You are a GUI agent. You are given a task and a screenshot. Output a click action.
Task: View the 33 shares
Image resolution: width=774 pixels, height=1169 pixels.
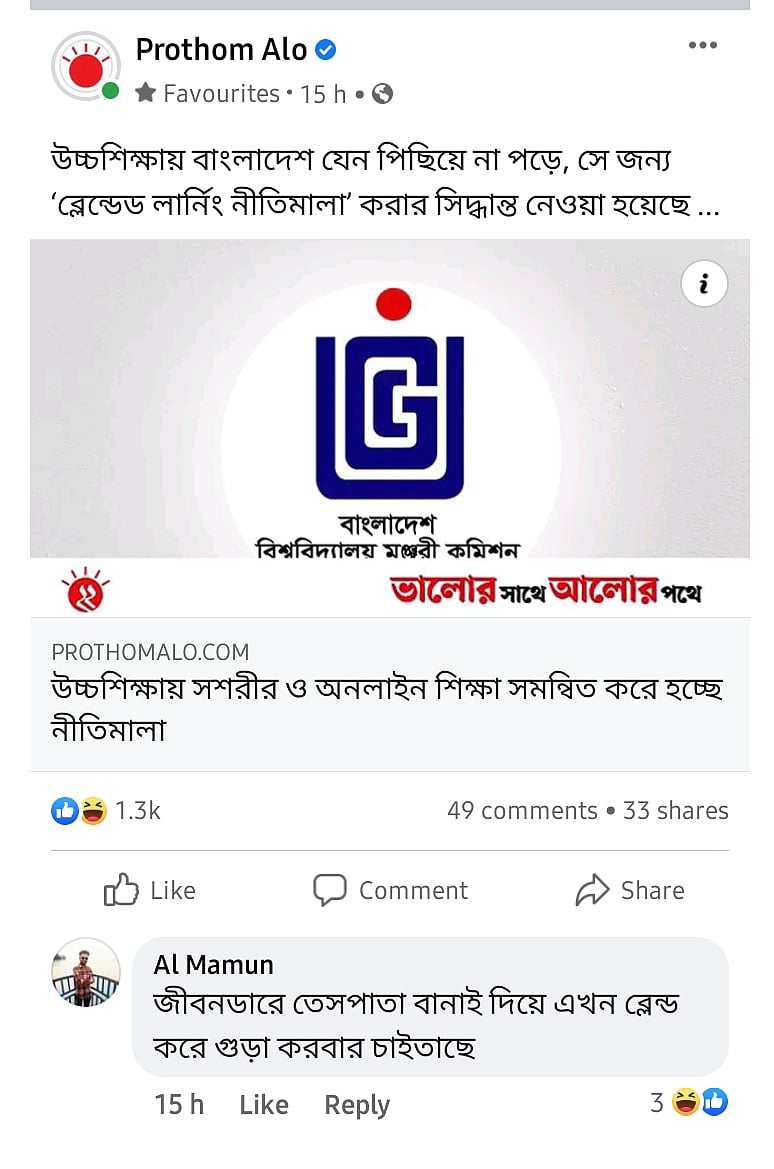(x=676, y=810)
